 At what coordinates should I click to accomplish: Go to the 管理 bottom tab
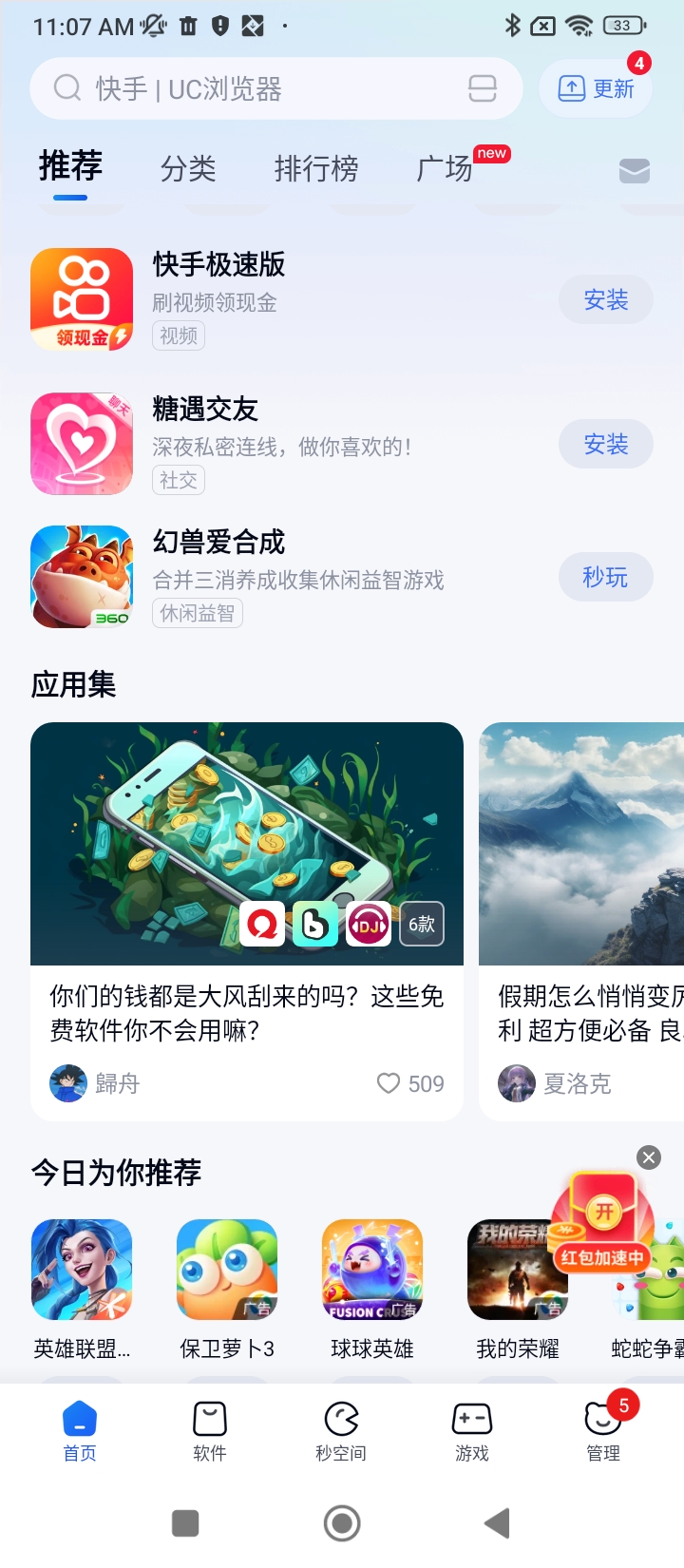[603, 1430]
